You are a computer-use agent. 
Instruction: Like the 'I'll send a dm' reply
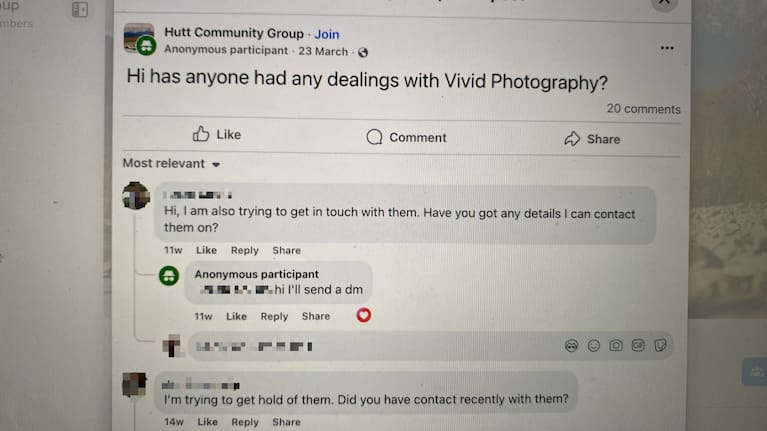236,316
